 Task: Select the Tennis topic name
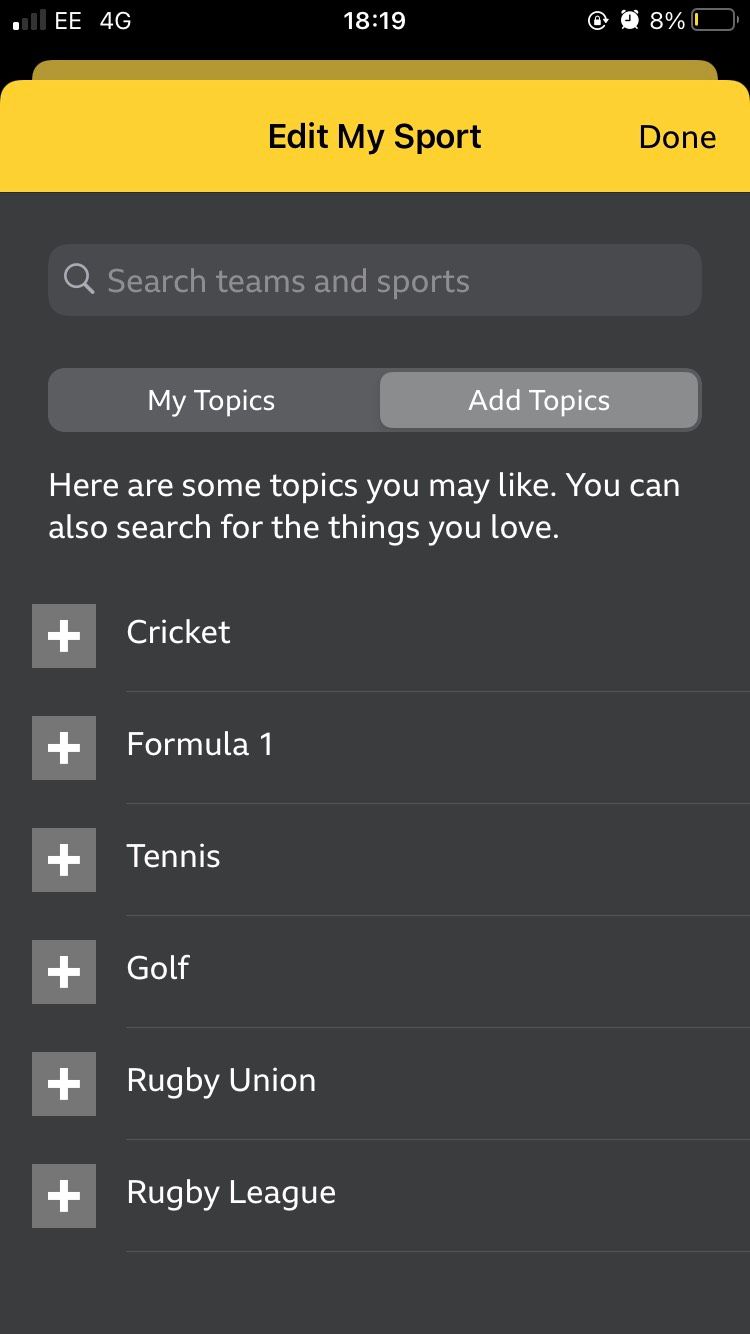click(172, 856)
